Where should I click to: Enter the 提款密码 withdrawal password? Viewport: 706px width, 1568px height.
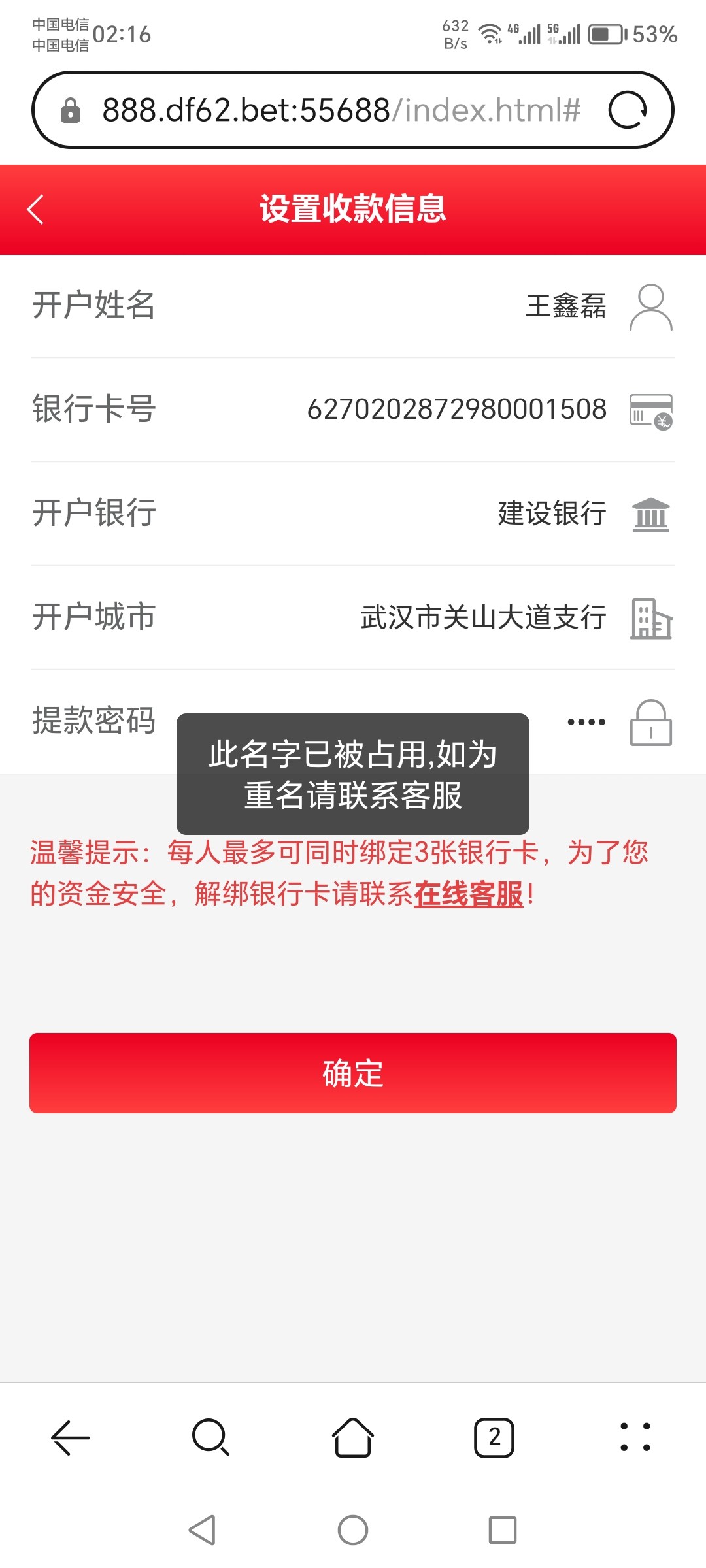point(586,722)
